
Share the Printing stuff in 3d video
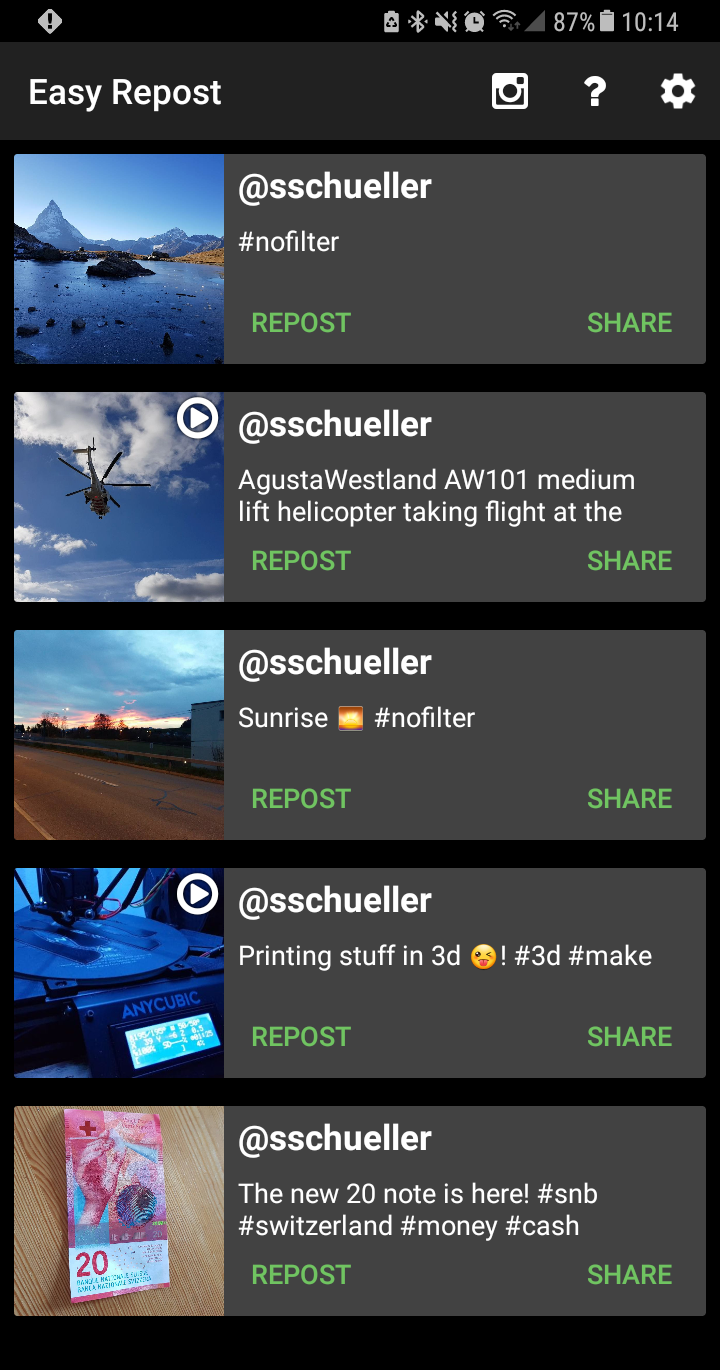click(629, 1037)
